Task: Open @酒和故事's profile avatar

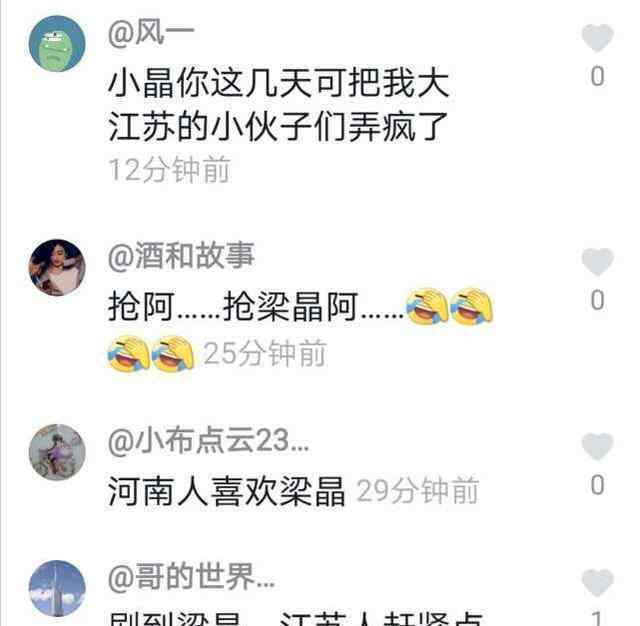Action: pos(57,267)
